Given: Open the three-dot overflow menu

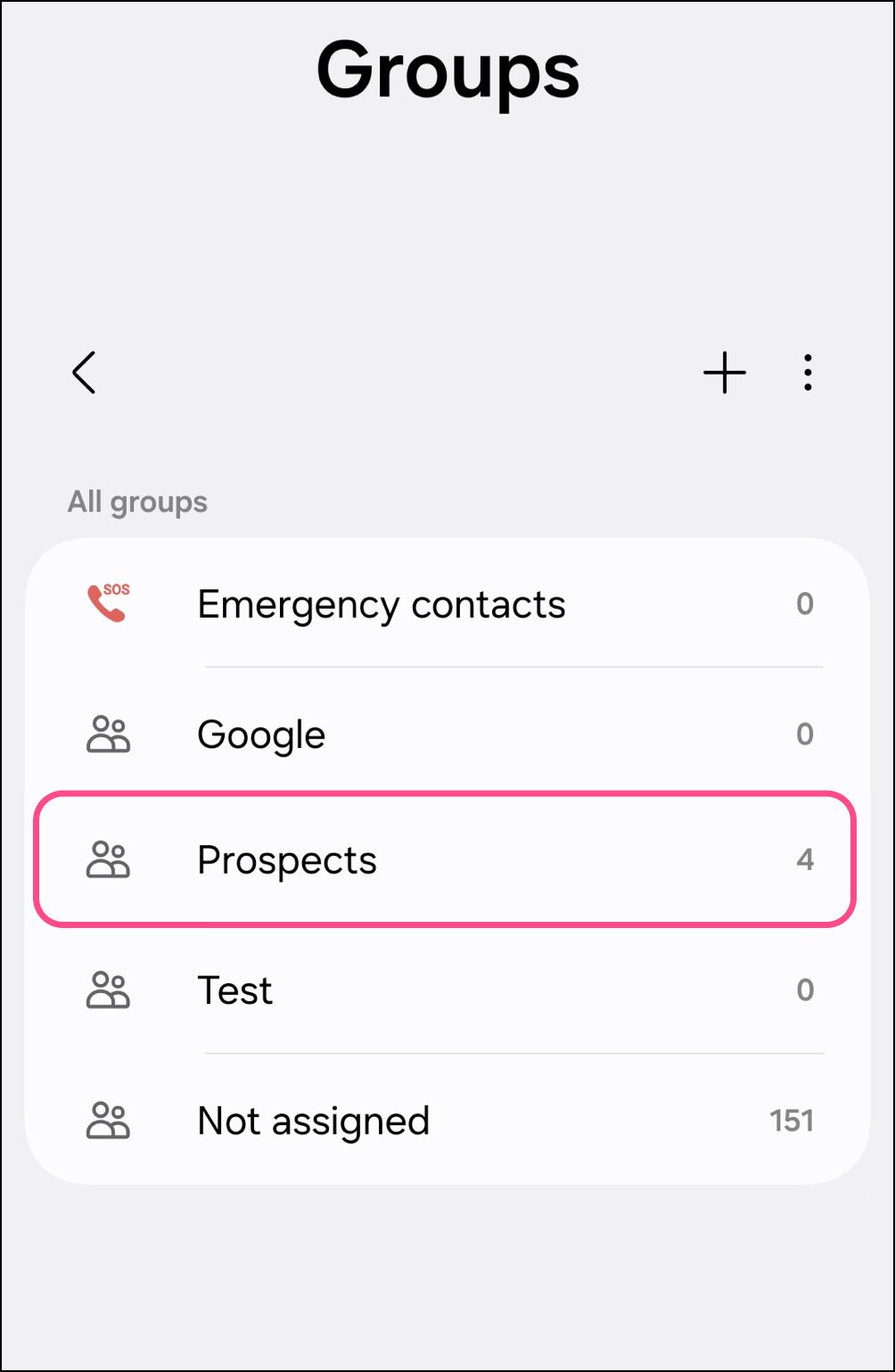Looking at the screenshot, I should [808, 372].
